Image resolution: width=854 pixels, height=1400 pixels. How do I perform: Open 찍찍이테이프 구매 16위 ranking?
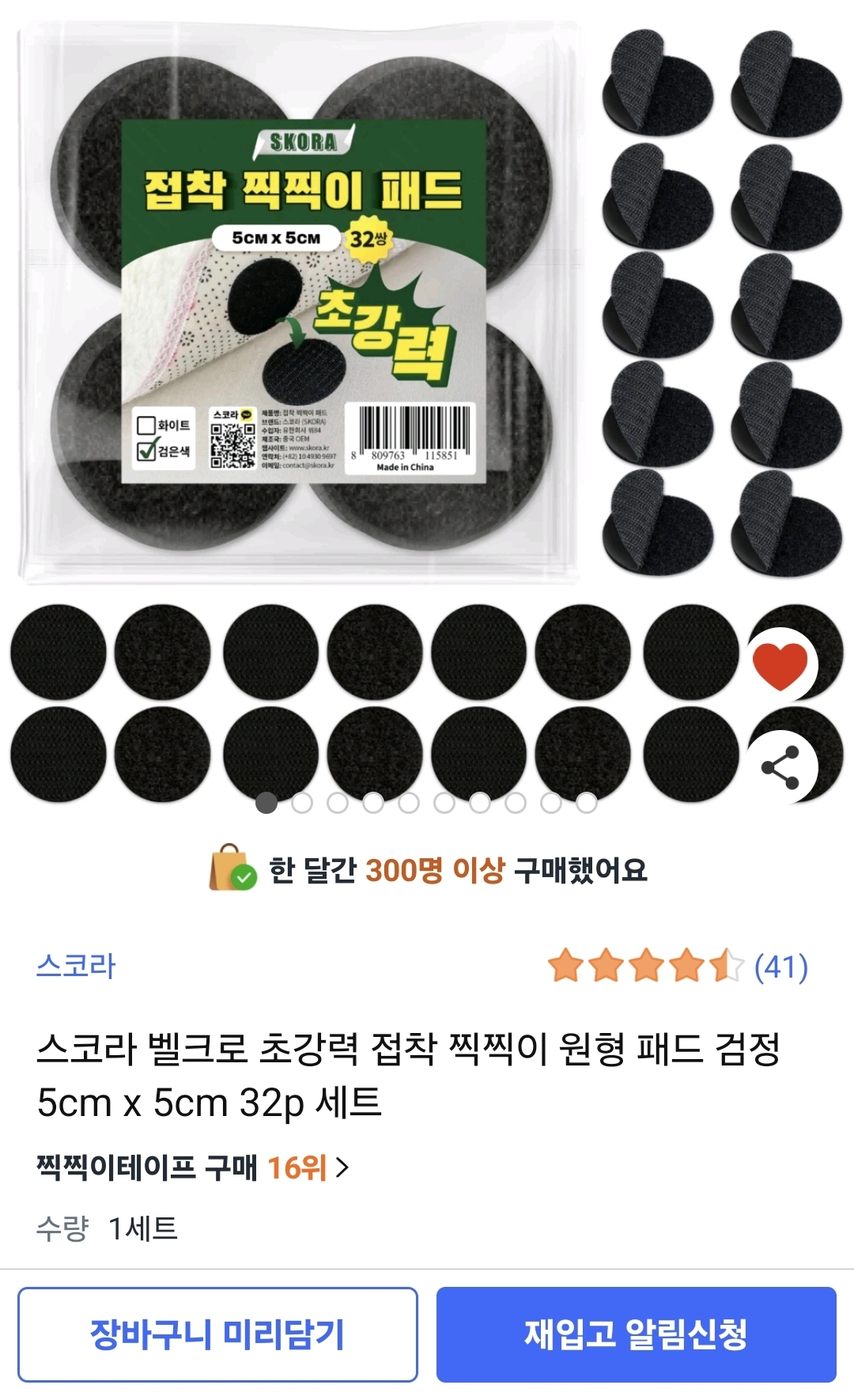(193, 1167)
